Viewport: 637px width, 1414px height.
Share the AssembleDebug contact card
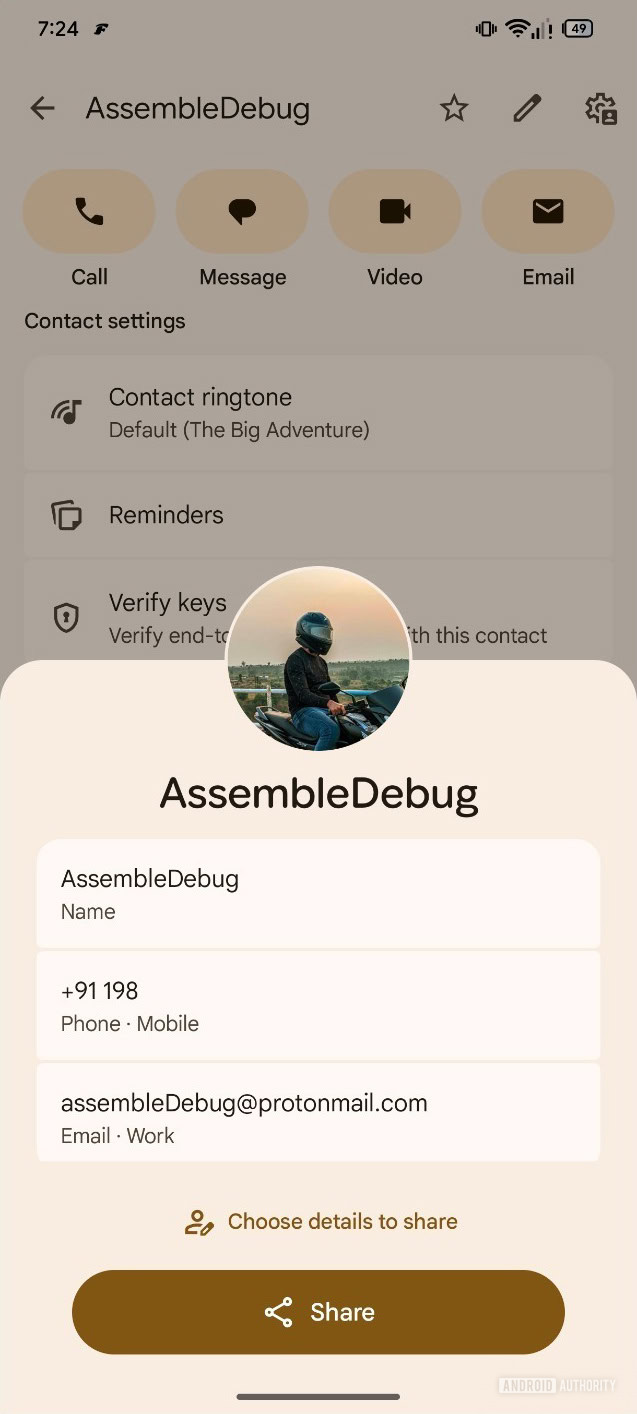tap(318, 1312)
